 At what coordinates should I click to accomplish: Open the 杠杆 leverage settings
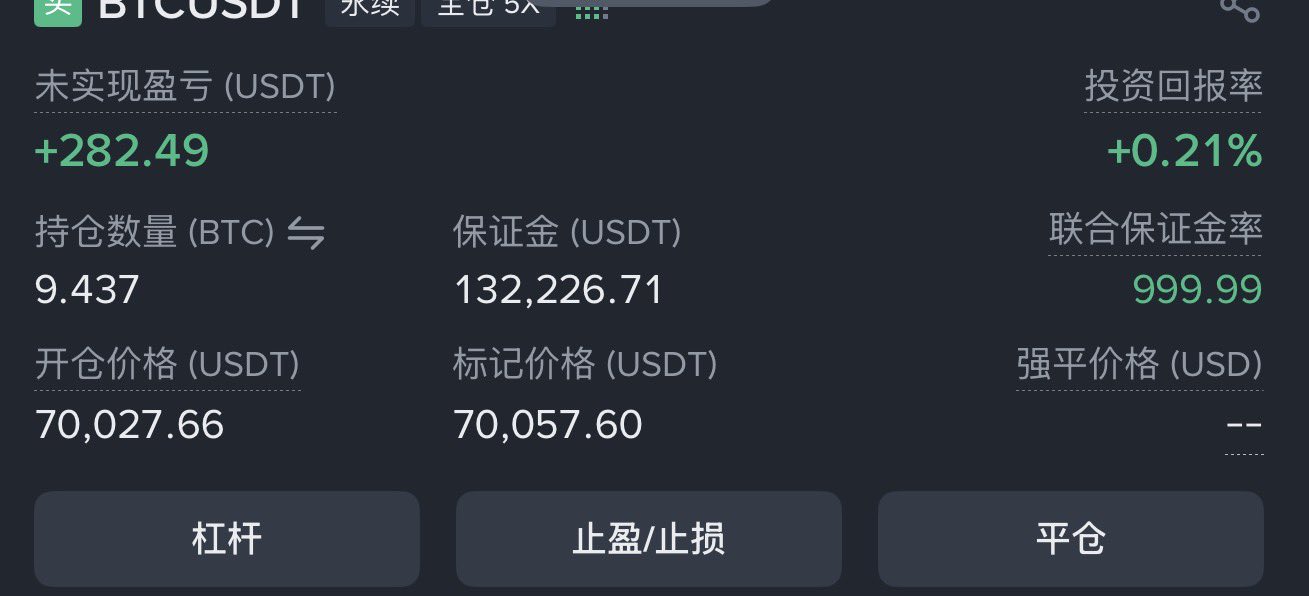(227, 539)
